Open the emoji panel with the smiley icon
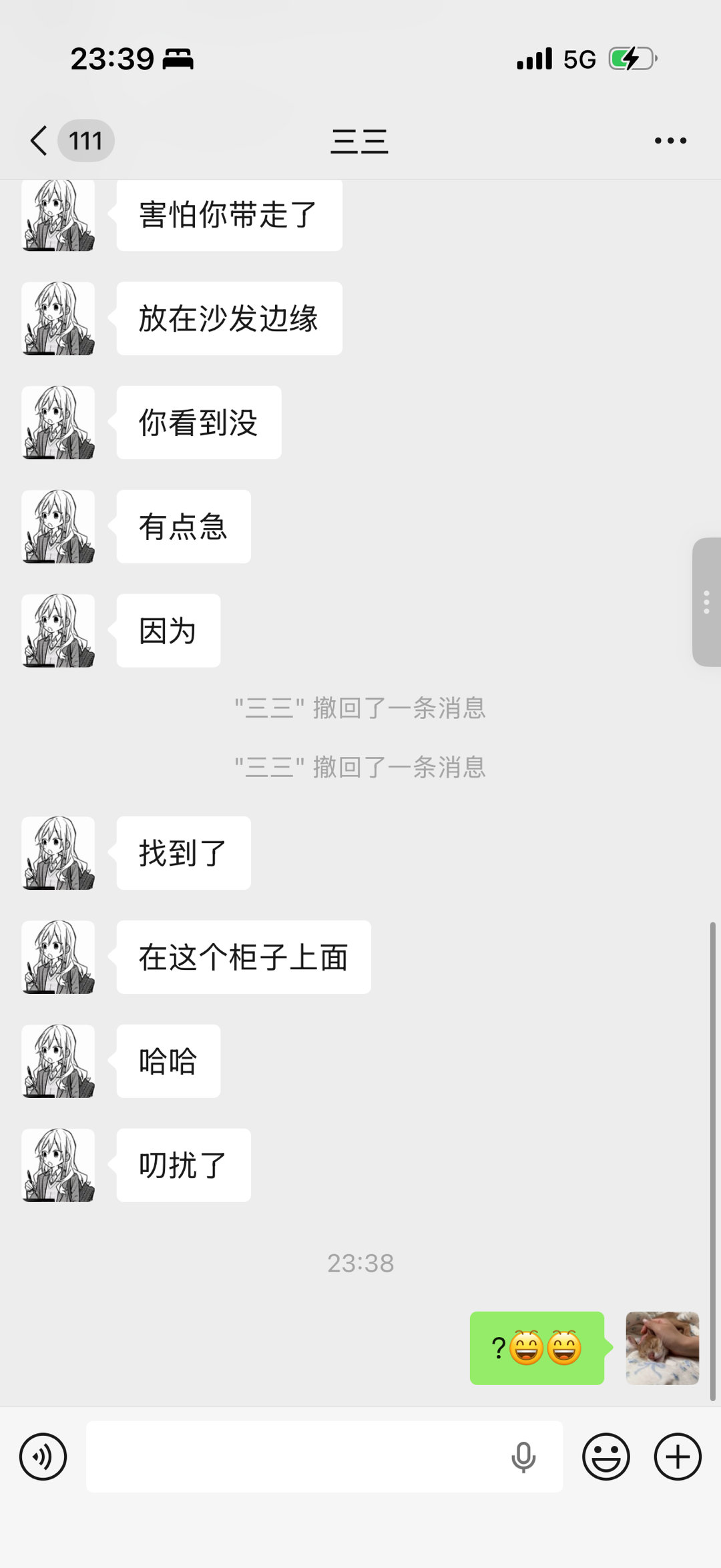The width and height of the screenshot is (721, 1568). [605, 1455]
